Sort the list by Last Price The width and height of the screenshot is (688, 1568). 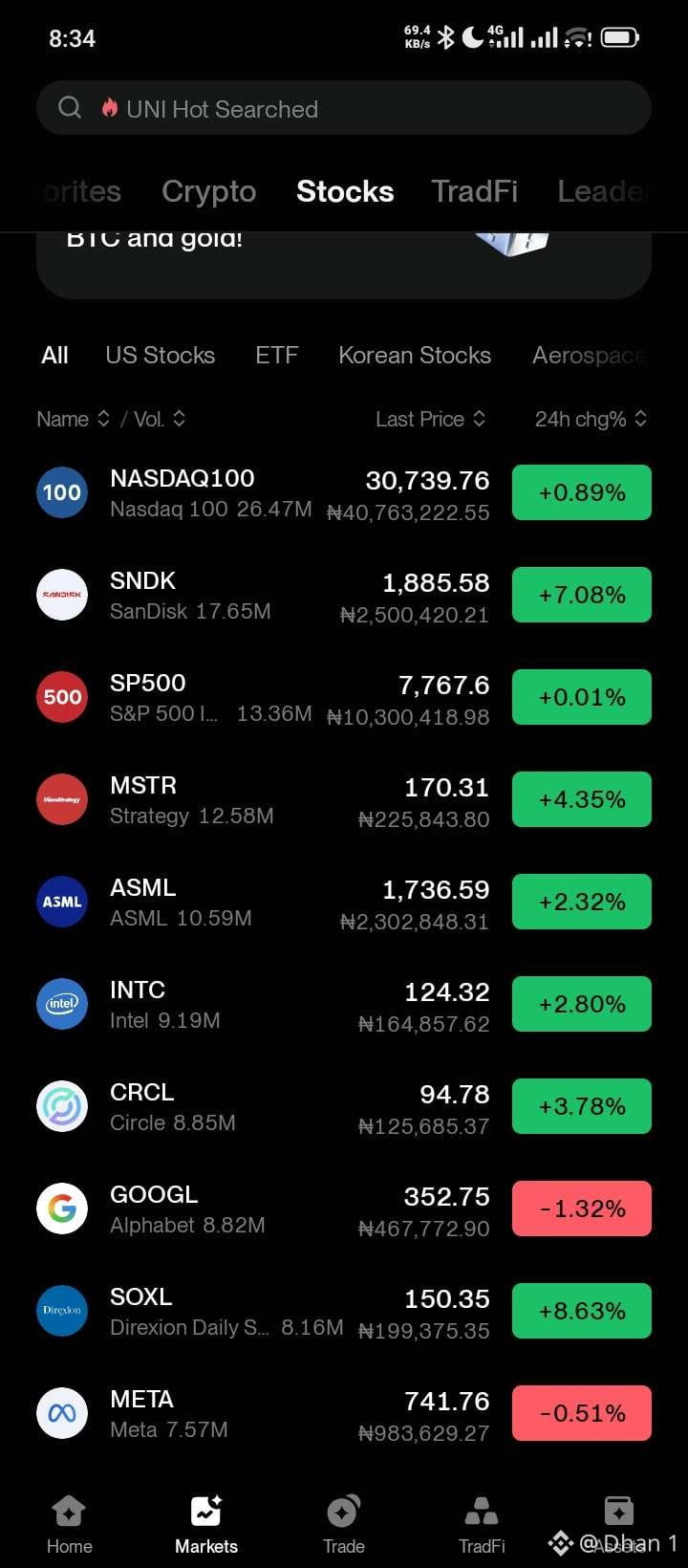coord(431,419)
